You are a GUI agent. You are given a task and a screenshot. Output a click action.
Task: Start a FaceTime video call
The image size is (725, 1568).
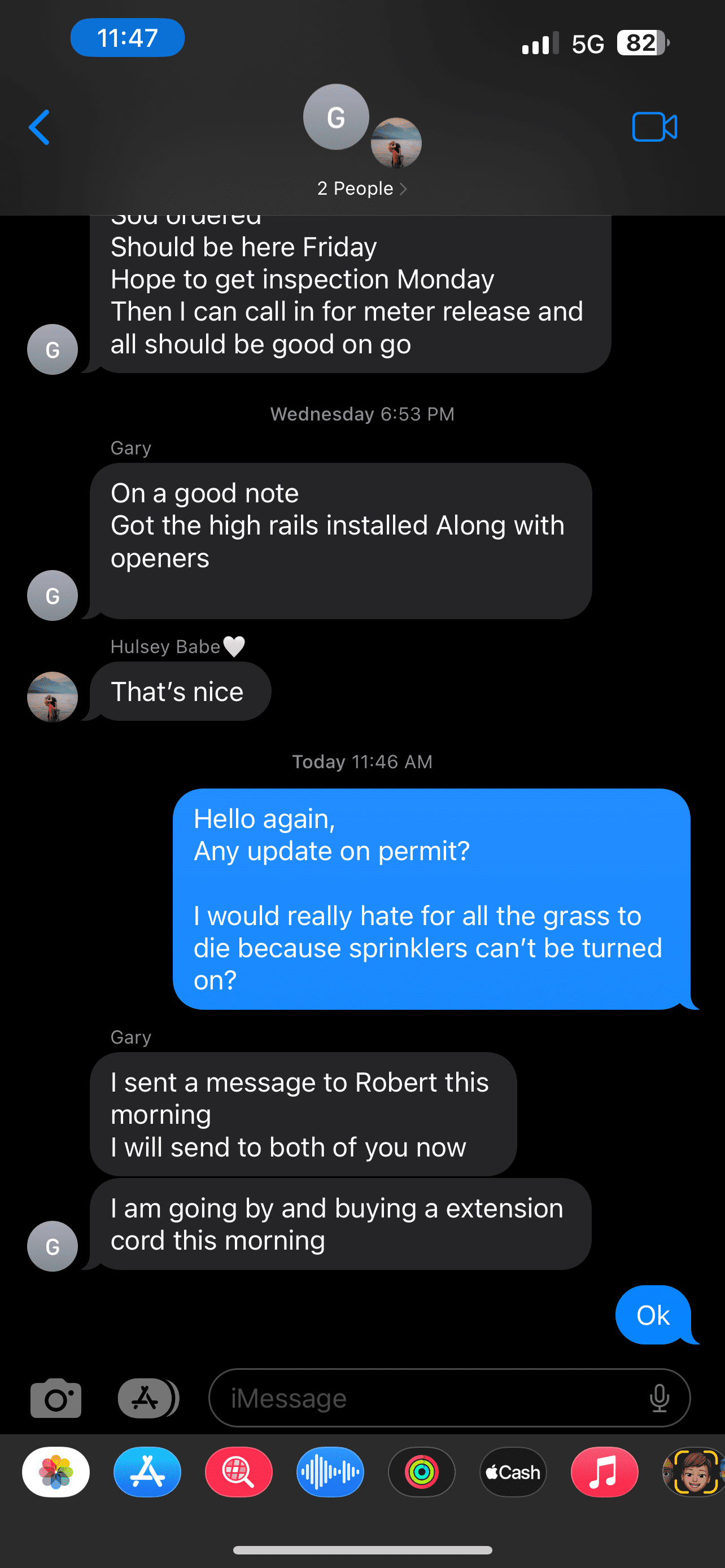(x=654, y=127)
